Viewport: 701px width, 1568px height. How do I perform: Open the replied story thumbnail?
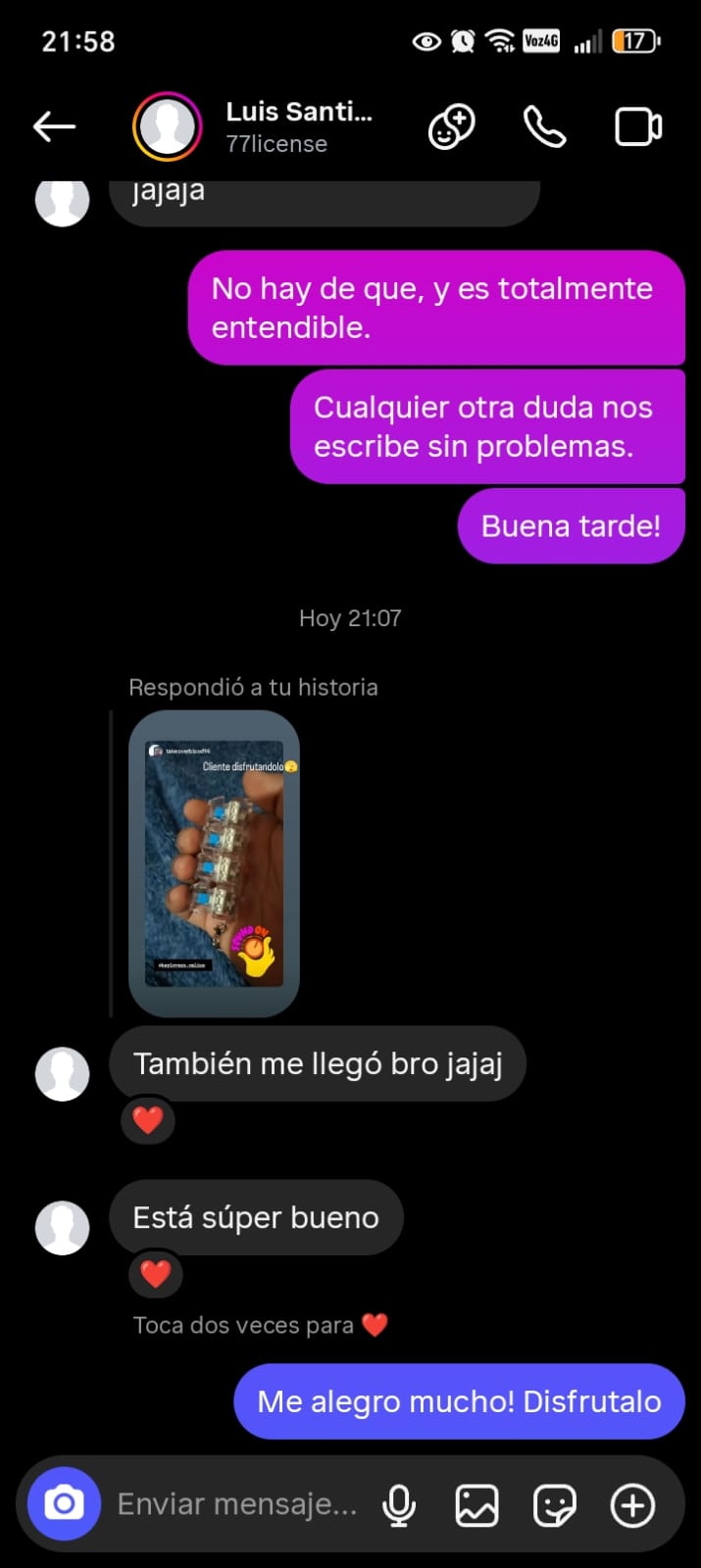[214, 863]
